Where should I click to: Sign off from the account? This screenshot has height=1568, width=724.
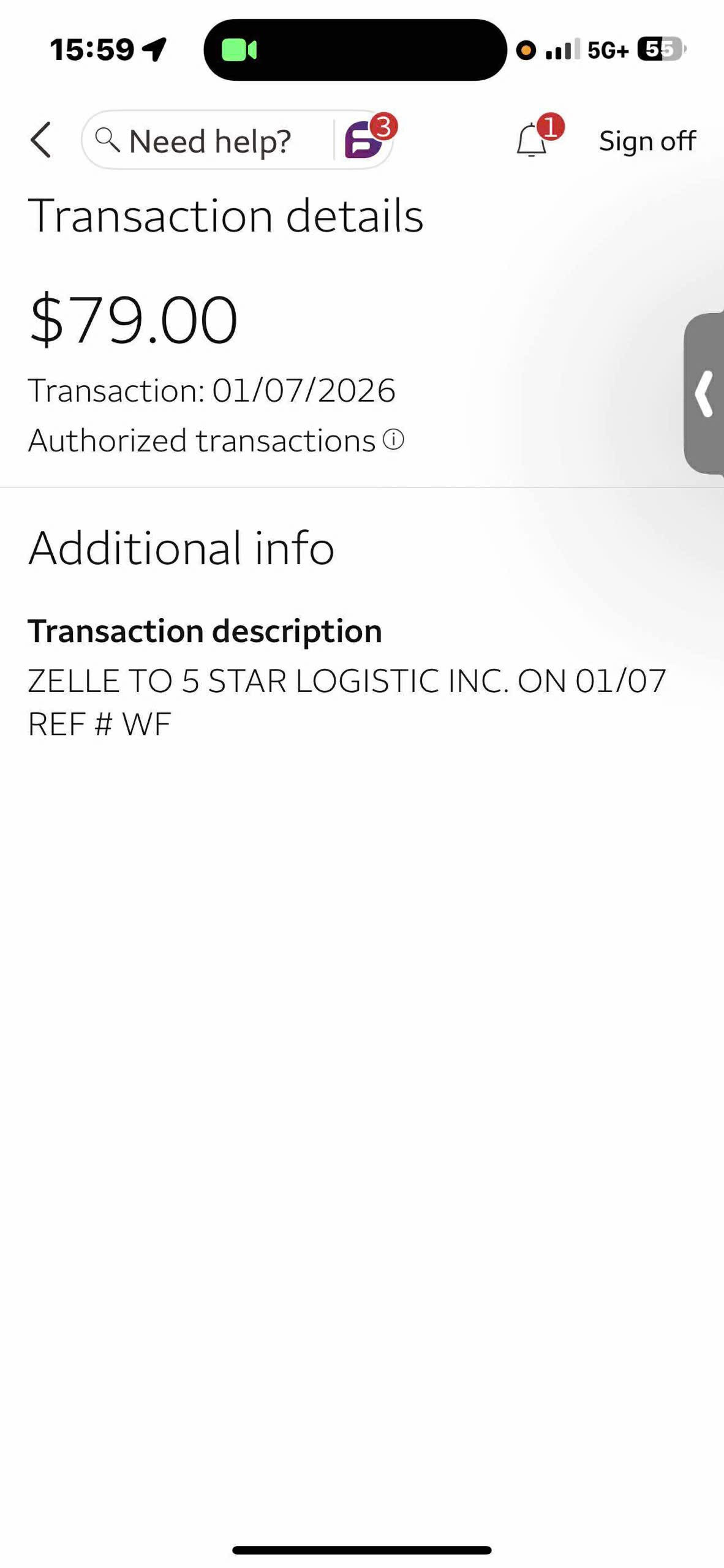click(647, 141)
